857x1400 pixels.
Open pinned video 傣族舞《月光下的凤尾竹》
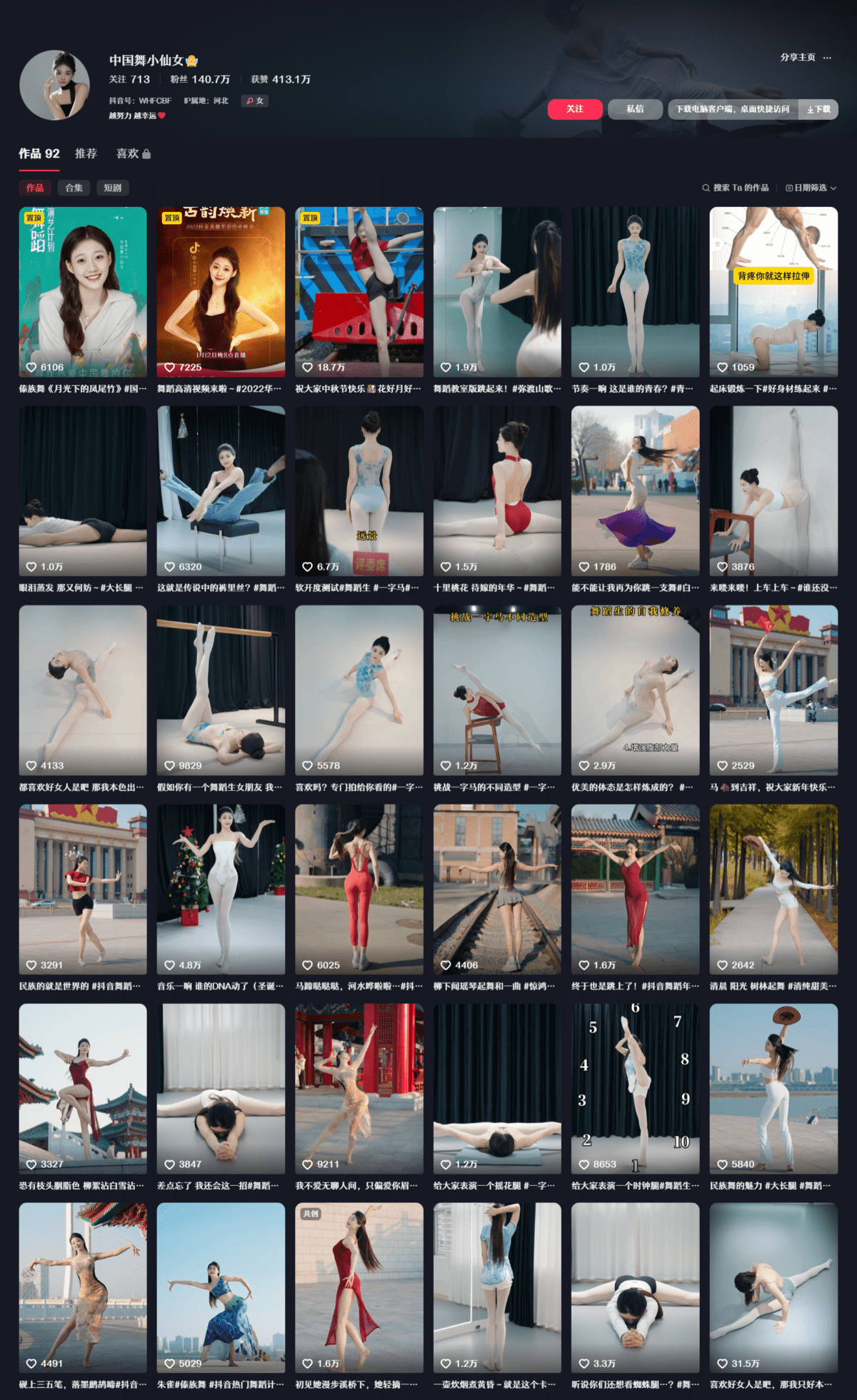[x=83, y=291]
